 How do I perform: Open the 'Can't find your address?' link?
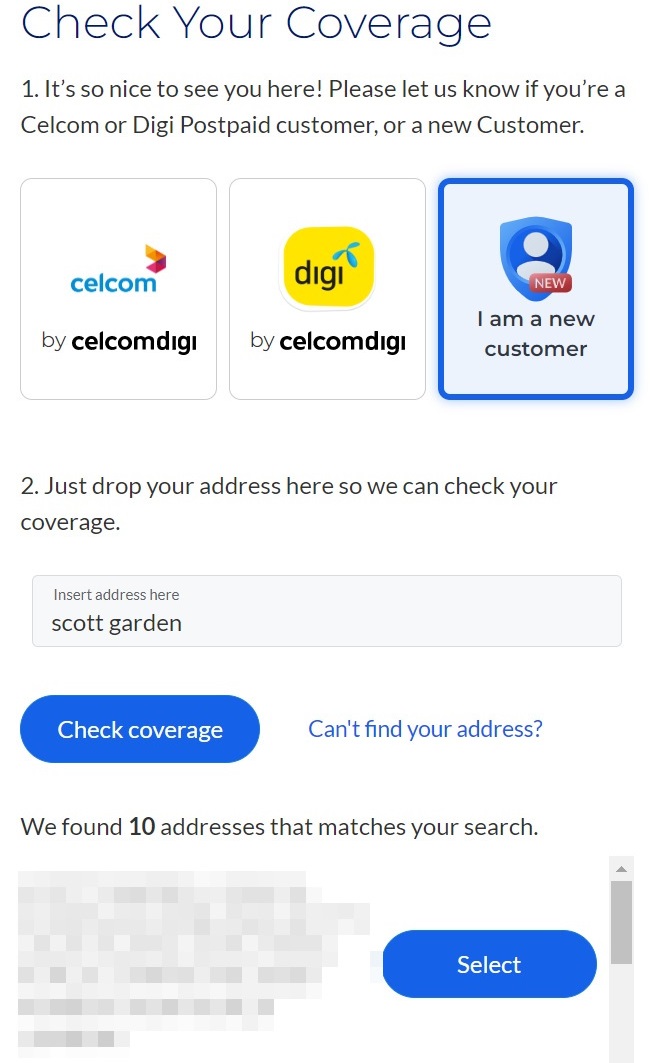click(426, 729)
